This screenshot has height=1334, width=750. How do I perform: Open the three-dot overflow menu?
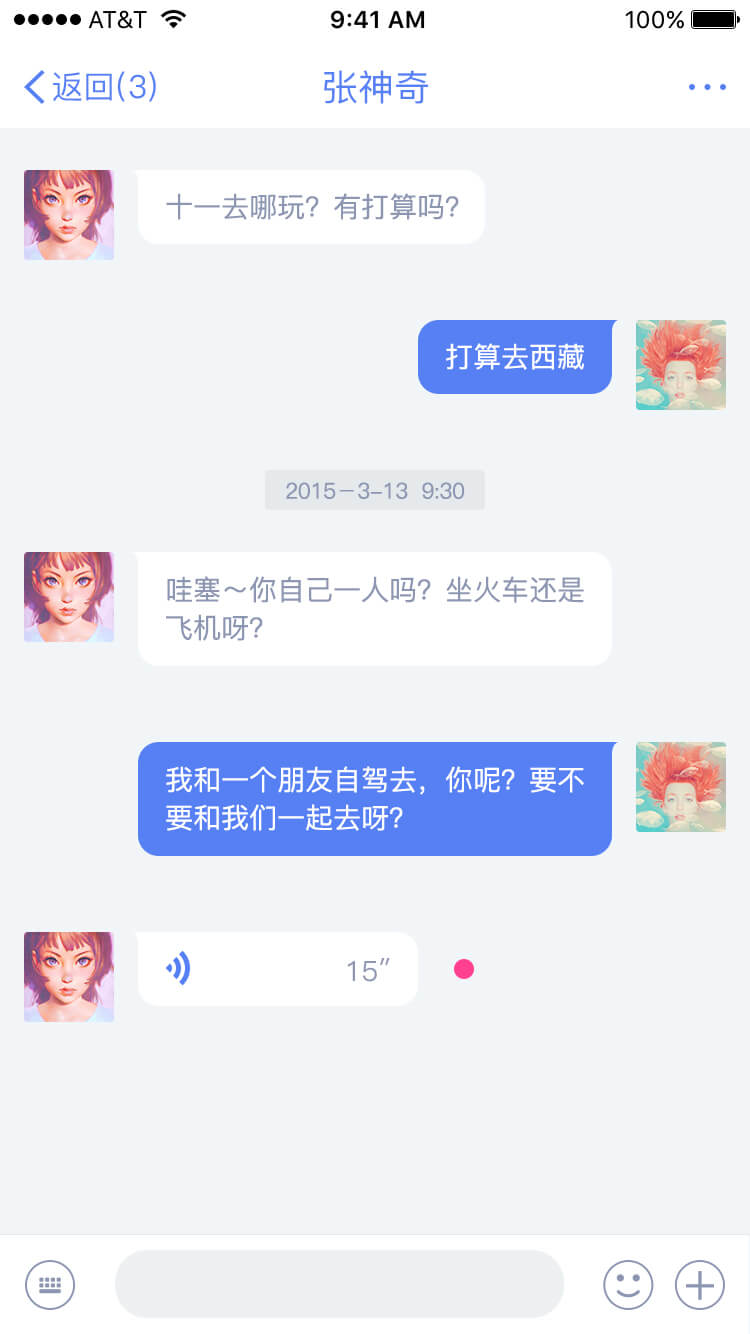(x=707, y=88)
